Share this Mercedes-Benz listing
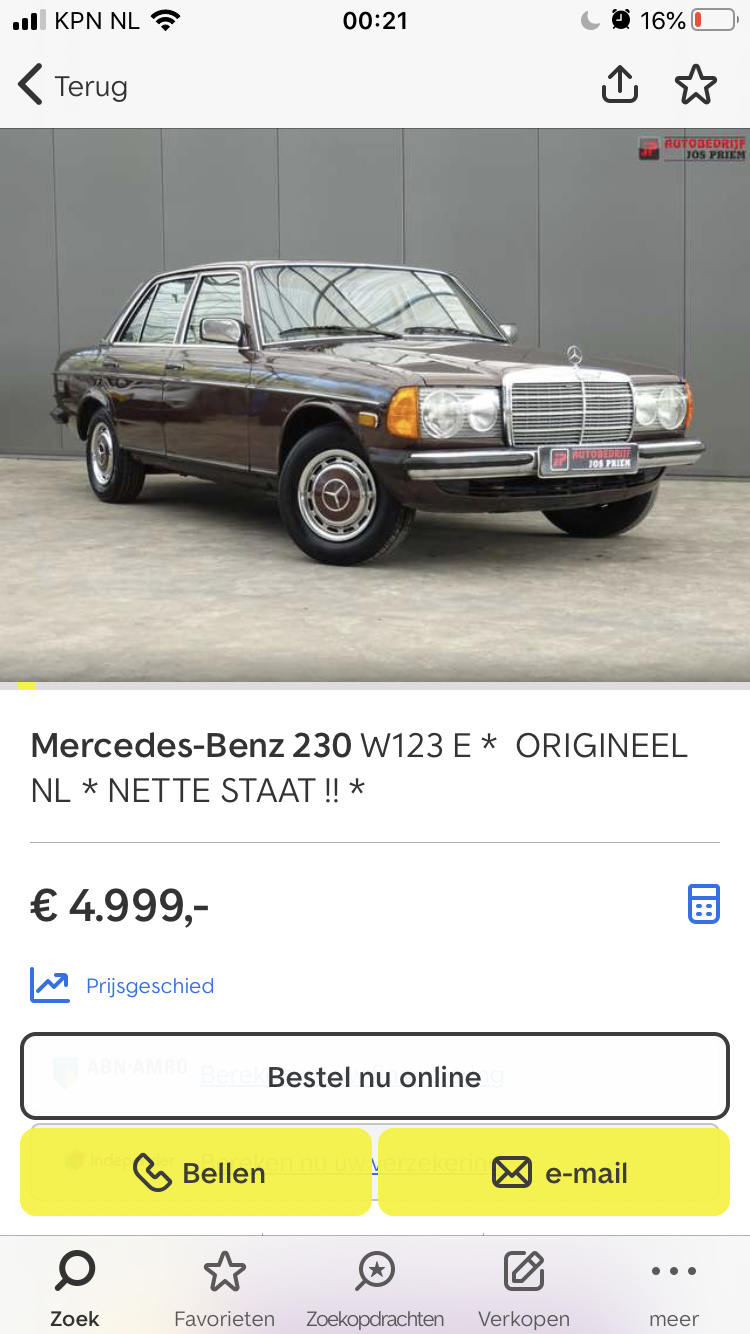The image size is (750, 1334). pos(620,85)
